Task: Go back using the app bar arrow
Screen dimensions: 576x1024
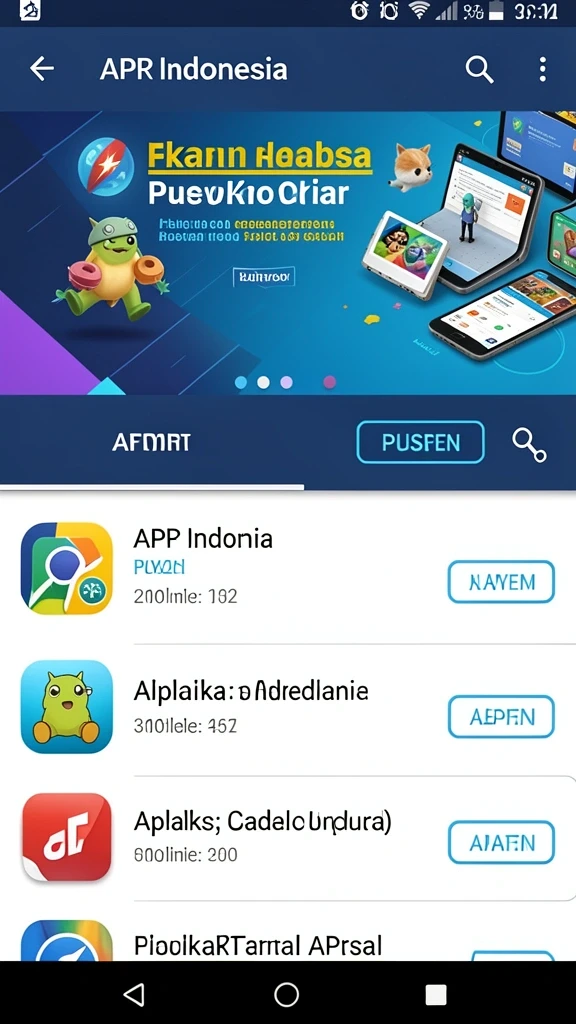Action: click(x=42, y=69)
